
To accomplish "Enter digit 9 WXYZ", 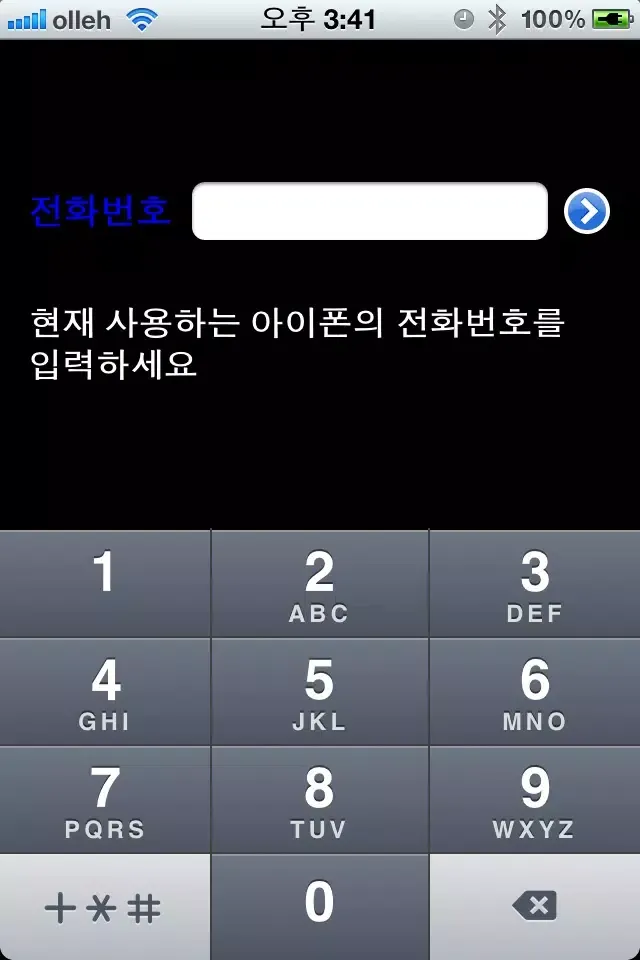I will pyautogui.click(x=535, y=800).
